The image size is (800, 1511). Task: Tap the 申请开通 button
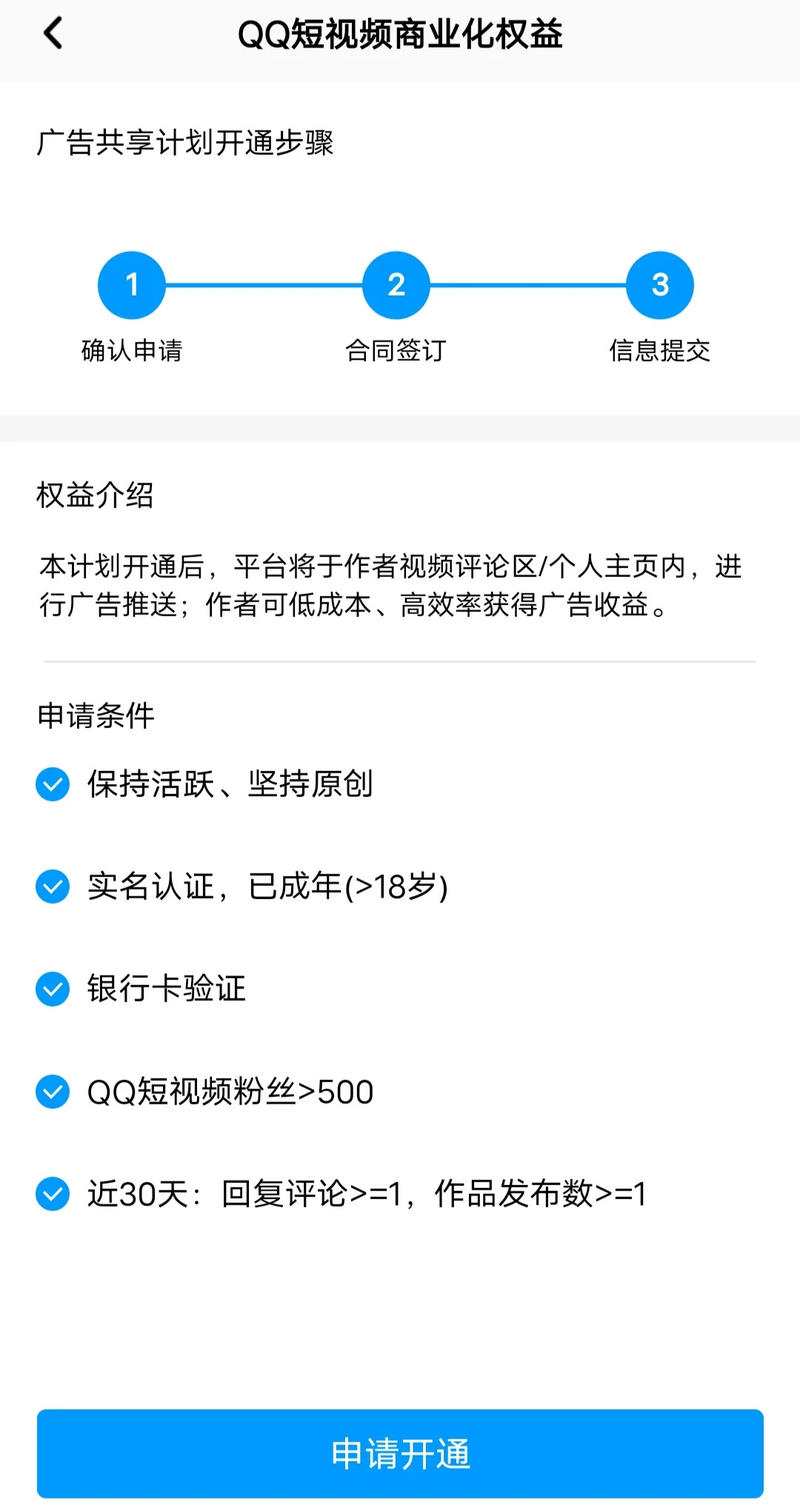pyautogui.click(x=400, y=1453)
